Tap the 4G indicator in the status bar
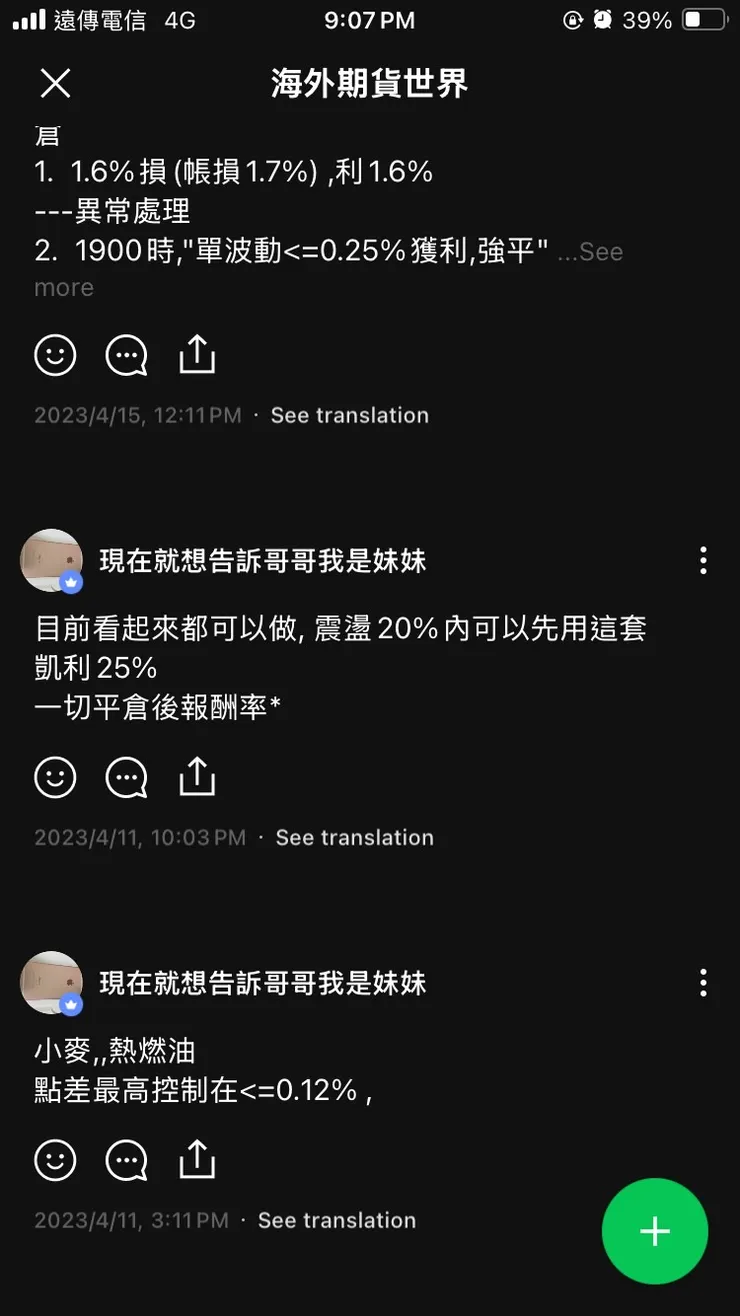 tap(181, 18)
